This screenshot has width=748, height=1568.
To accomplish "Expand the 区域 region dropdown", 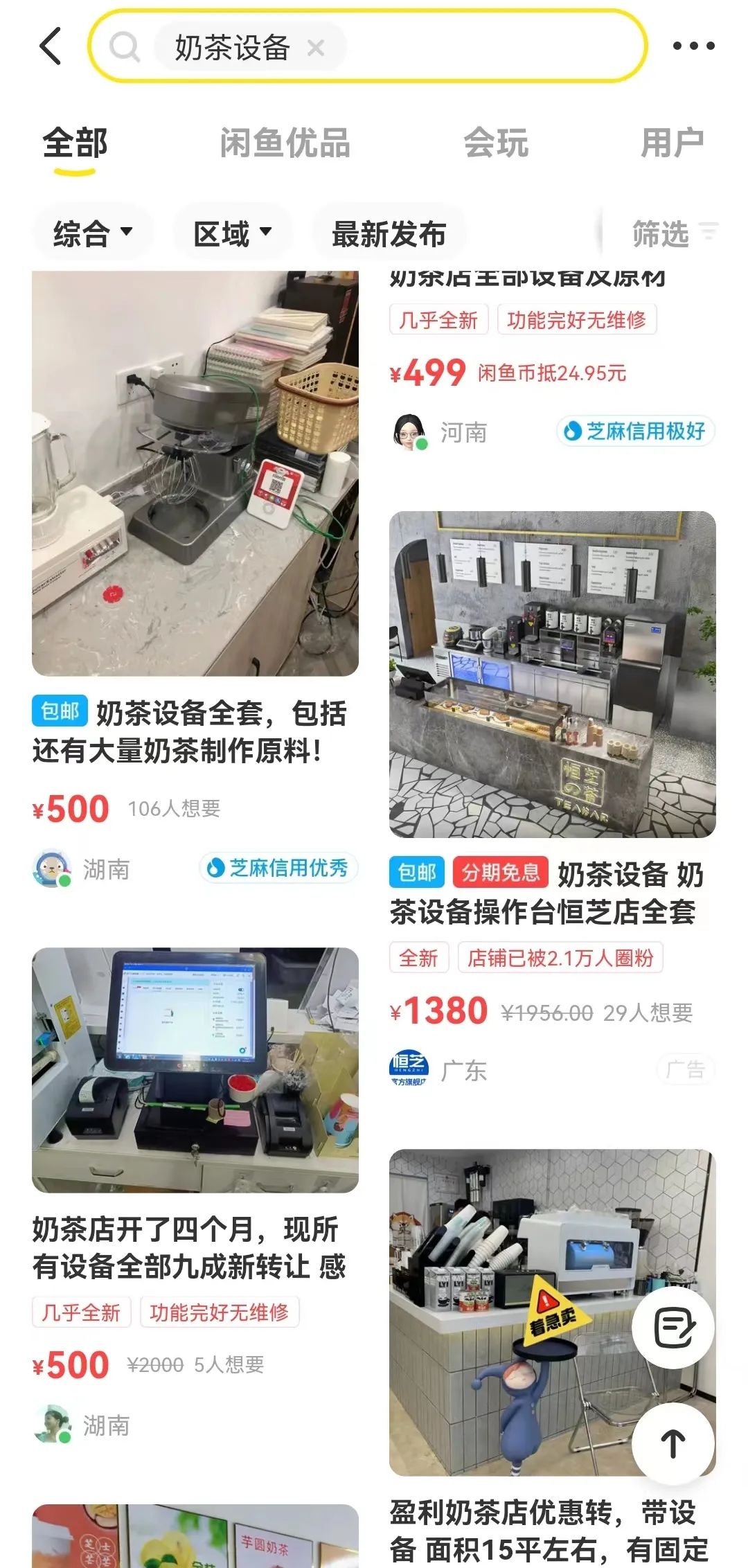I will pos(232,233).
